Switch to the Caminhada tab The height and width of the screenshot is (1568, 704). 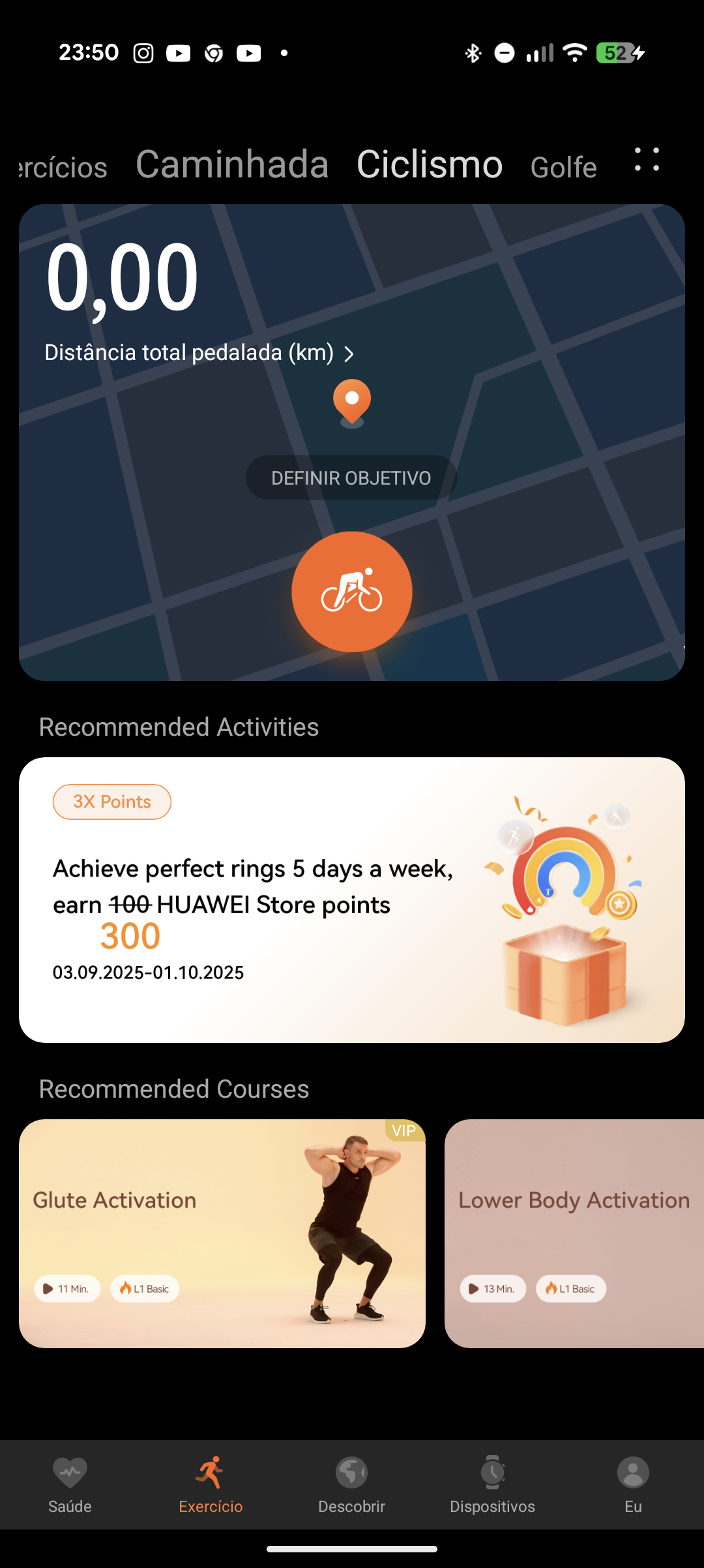point(232,164)
